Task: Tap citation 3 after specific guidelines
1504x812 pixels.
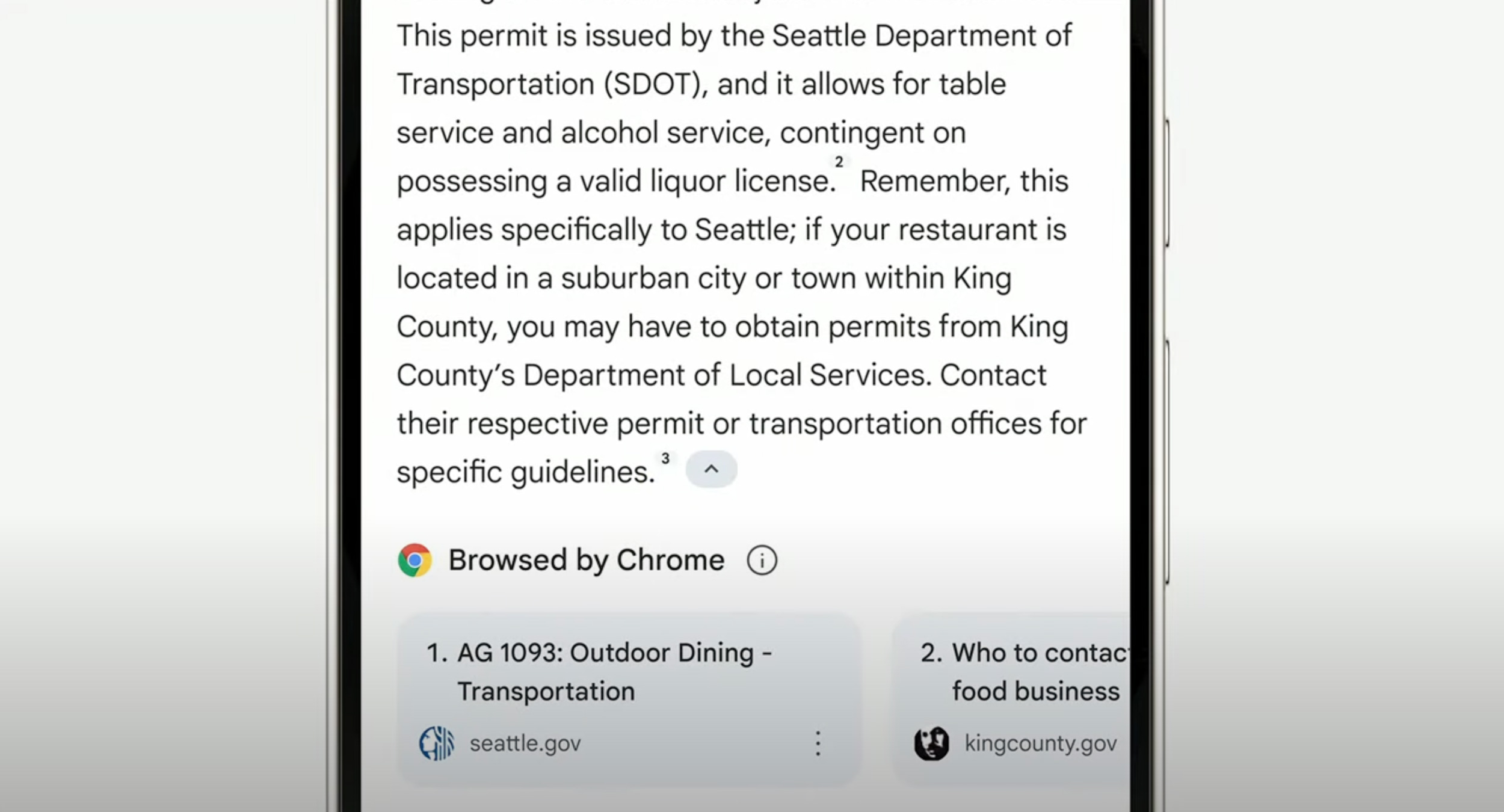Action: (665, 458)
